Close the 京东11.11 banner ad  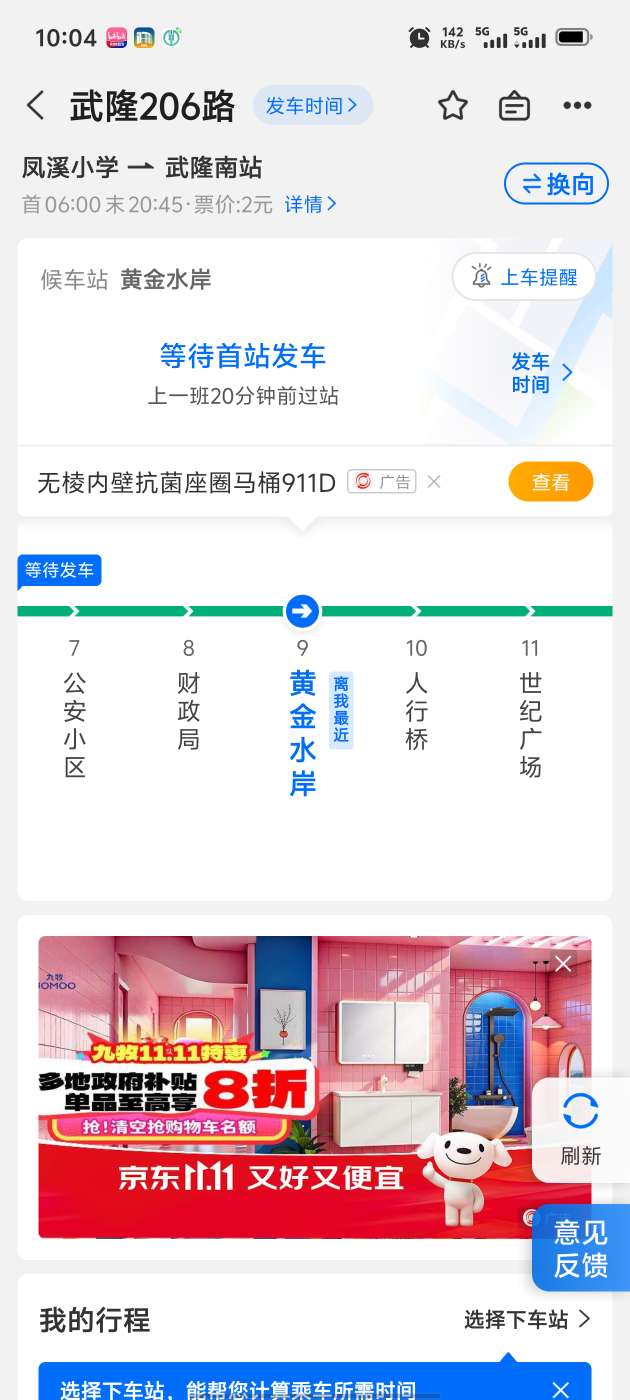(563, 964)
